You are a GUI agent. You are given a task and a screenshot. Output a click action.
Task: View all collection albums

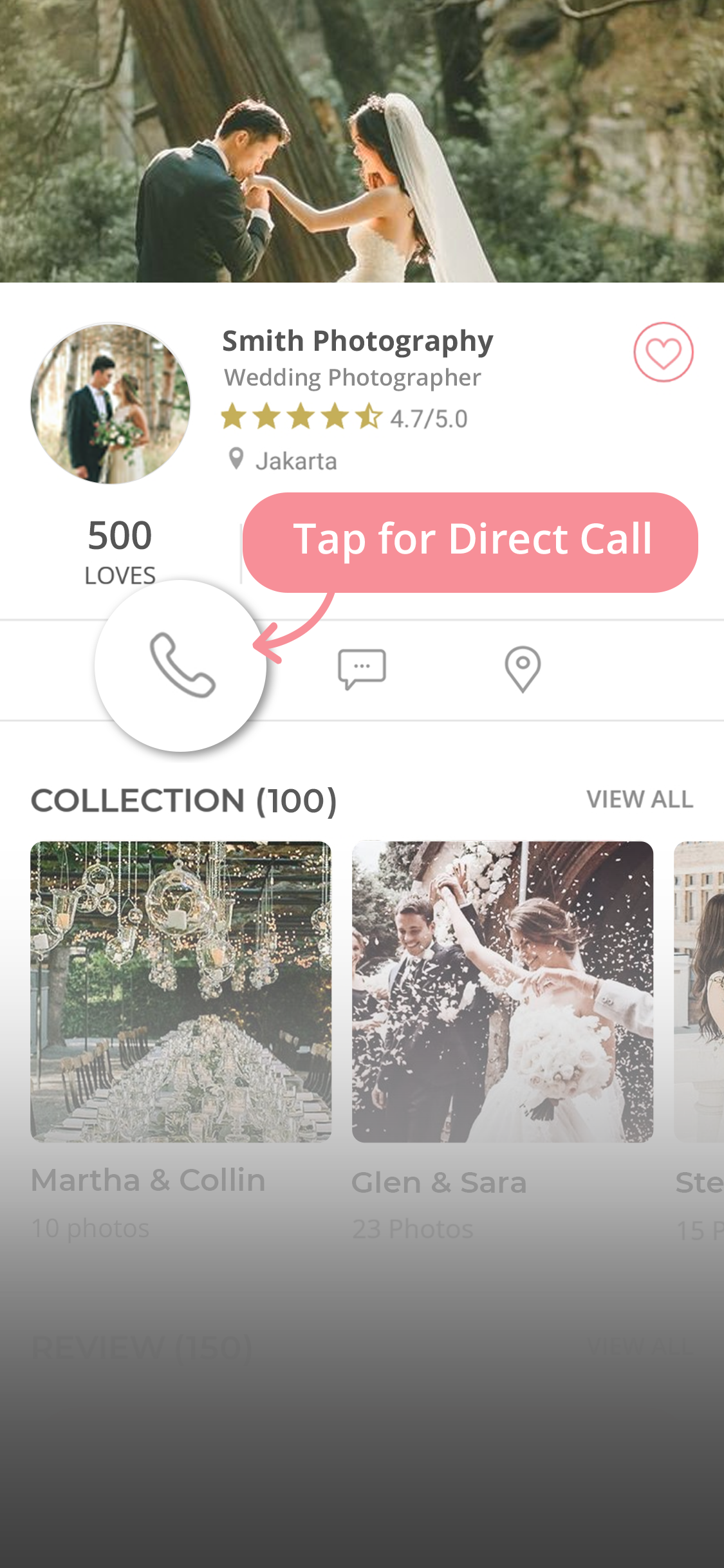click(639, 799)
